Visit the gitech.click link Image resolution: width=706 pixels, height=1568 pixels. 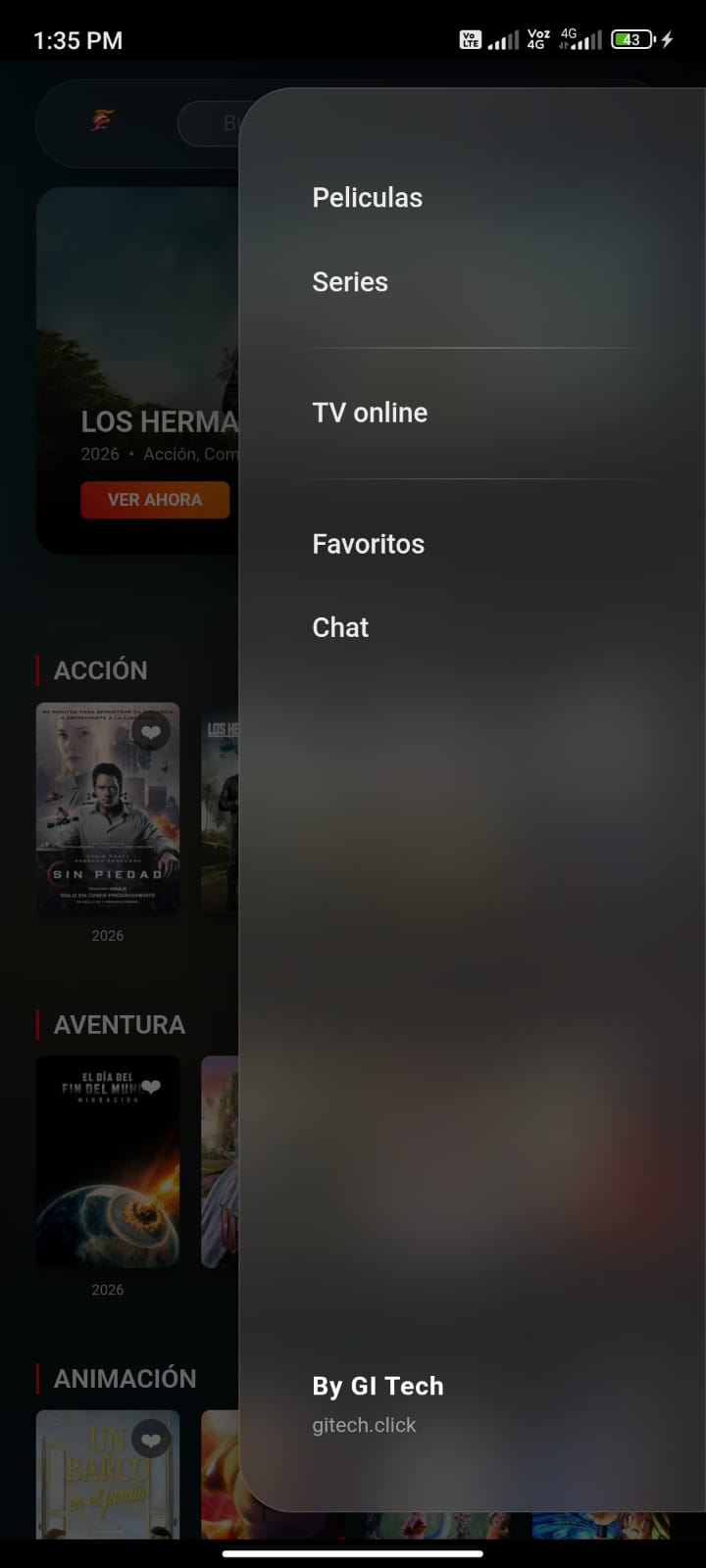click(364, 1425)
